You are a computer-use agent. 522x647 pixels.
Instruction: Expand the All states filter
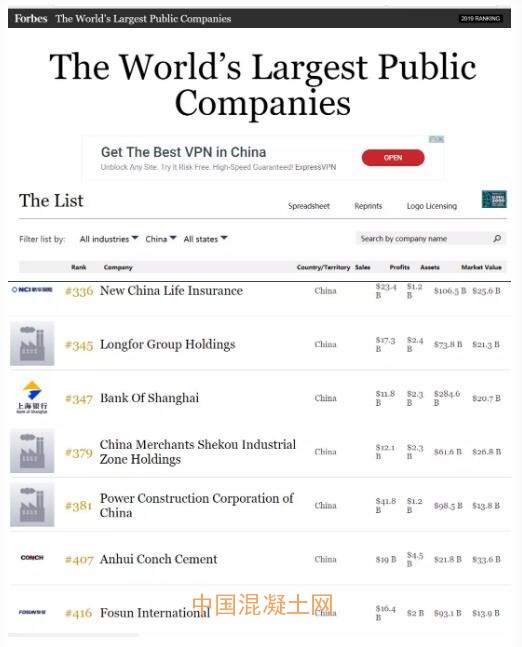tap(205, 239)
